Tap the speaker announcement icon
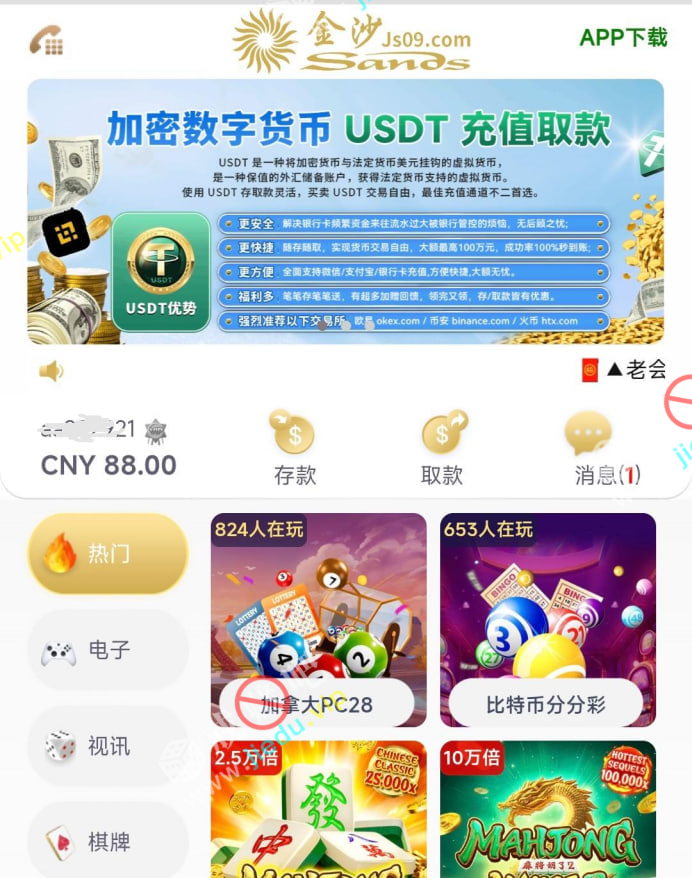 [50, 372]
